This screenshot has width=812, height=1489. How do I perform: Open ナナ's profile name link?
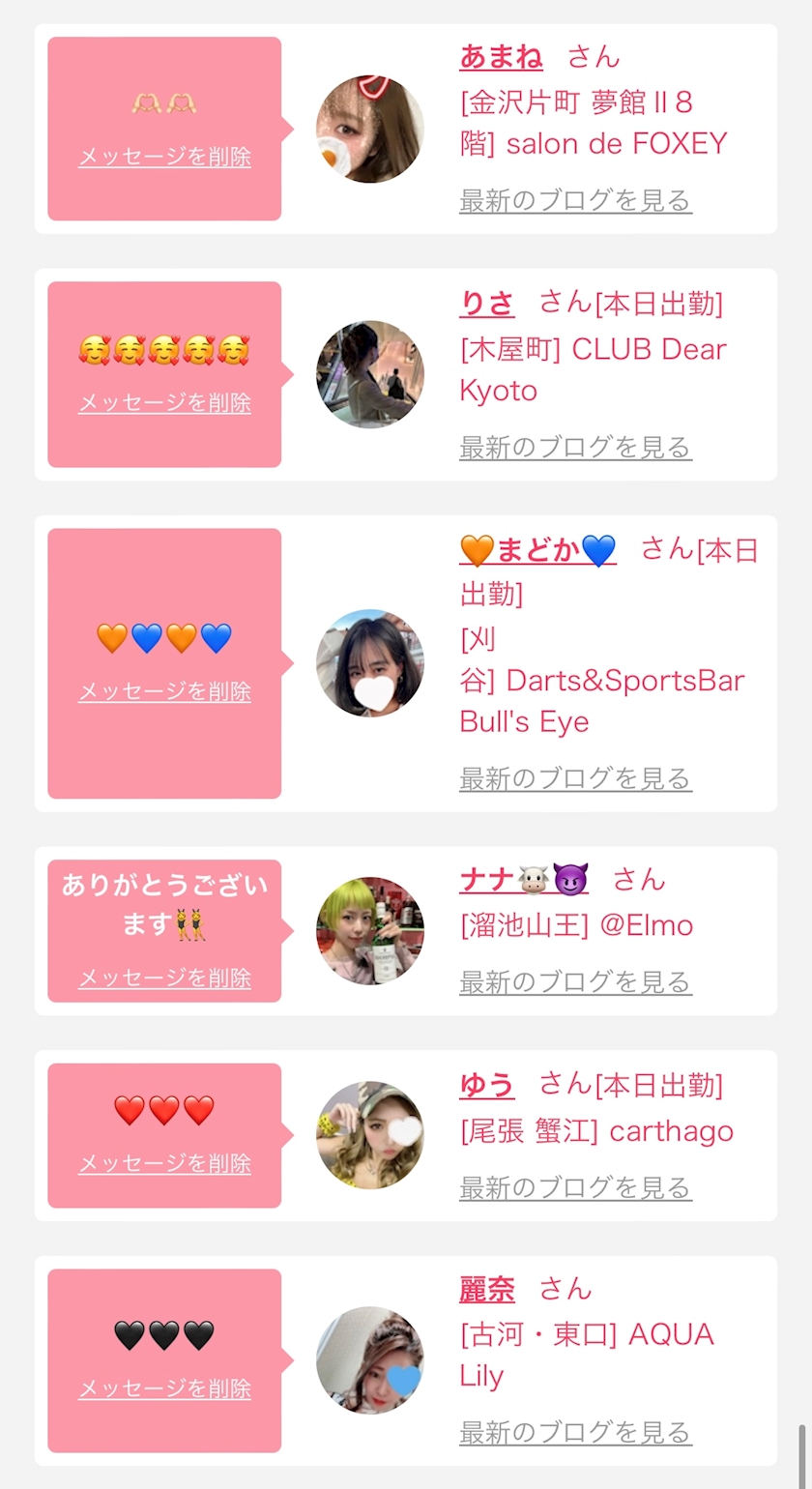(x=523, y=880)
